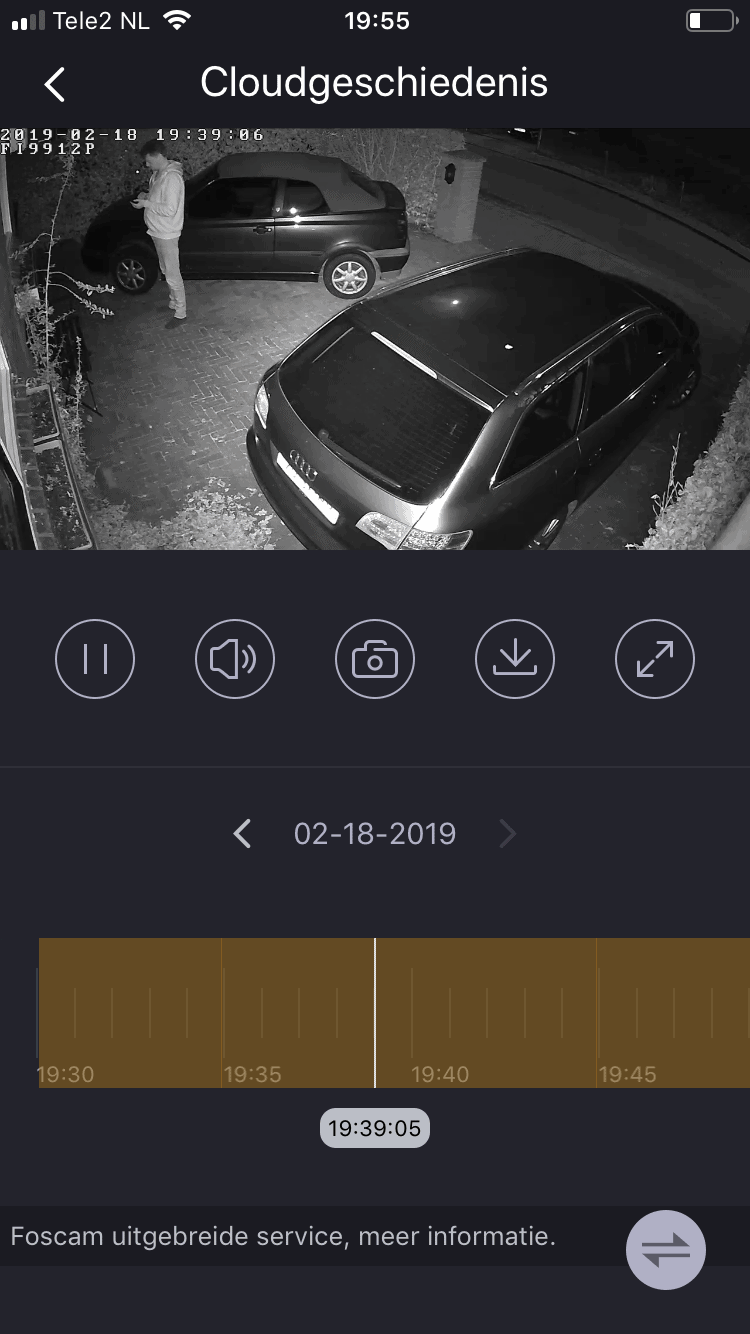Expand video to full screen

(x=654, y=659)
